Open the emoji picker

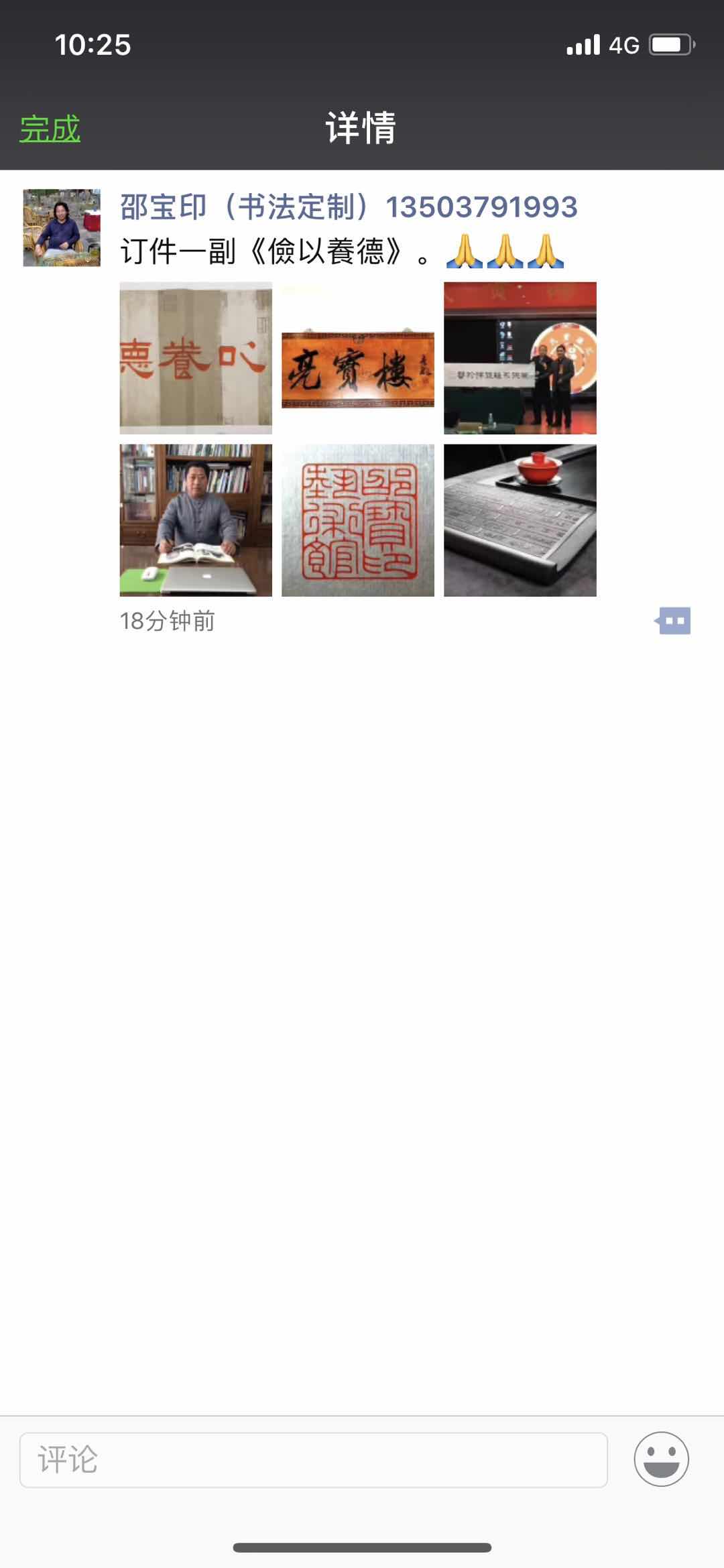[661, 1459]
